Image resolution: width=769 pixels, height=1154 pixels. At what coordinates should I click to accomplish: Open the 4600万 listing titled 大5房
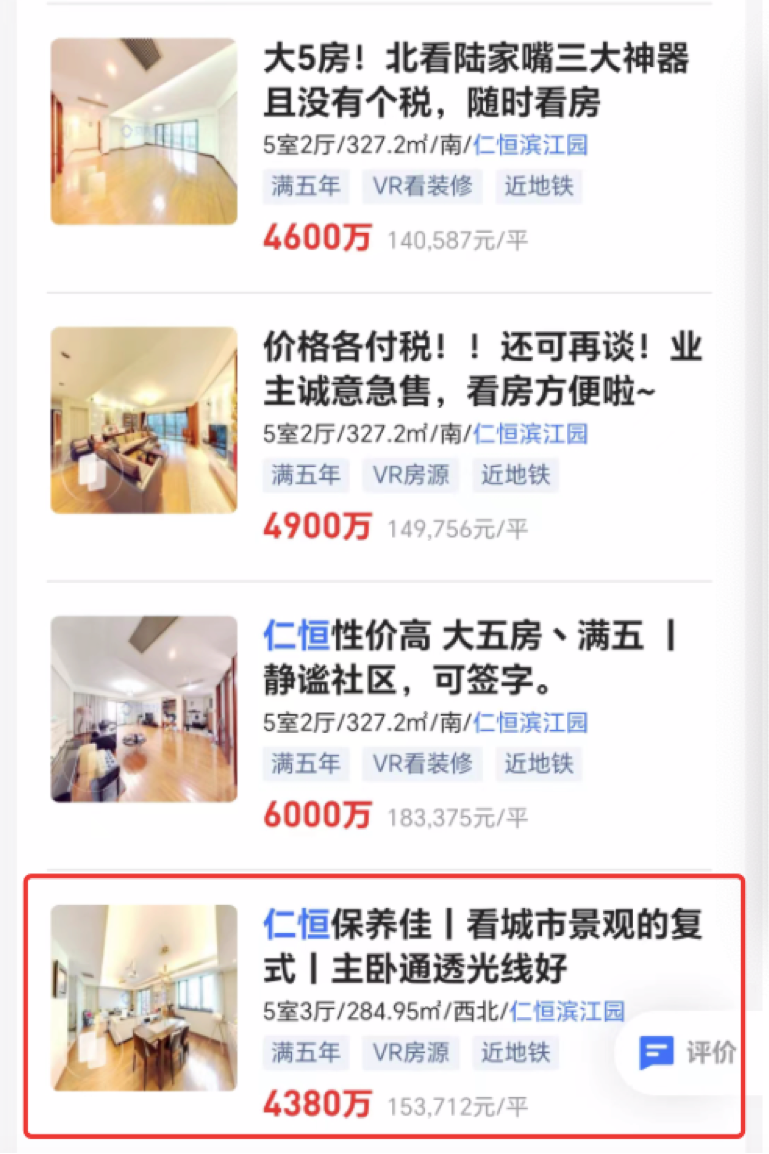(475, 80)
